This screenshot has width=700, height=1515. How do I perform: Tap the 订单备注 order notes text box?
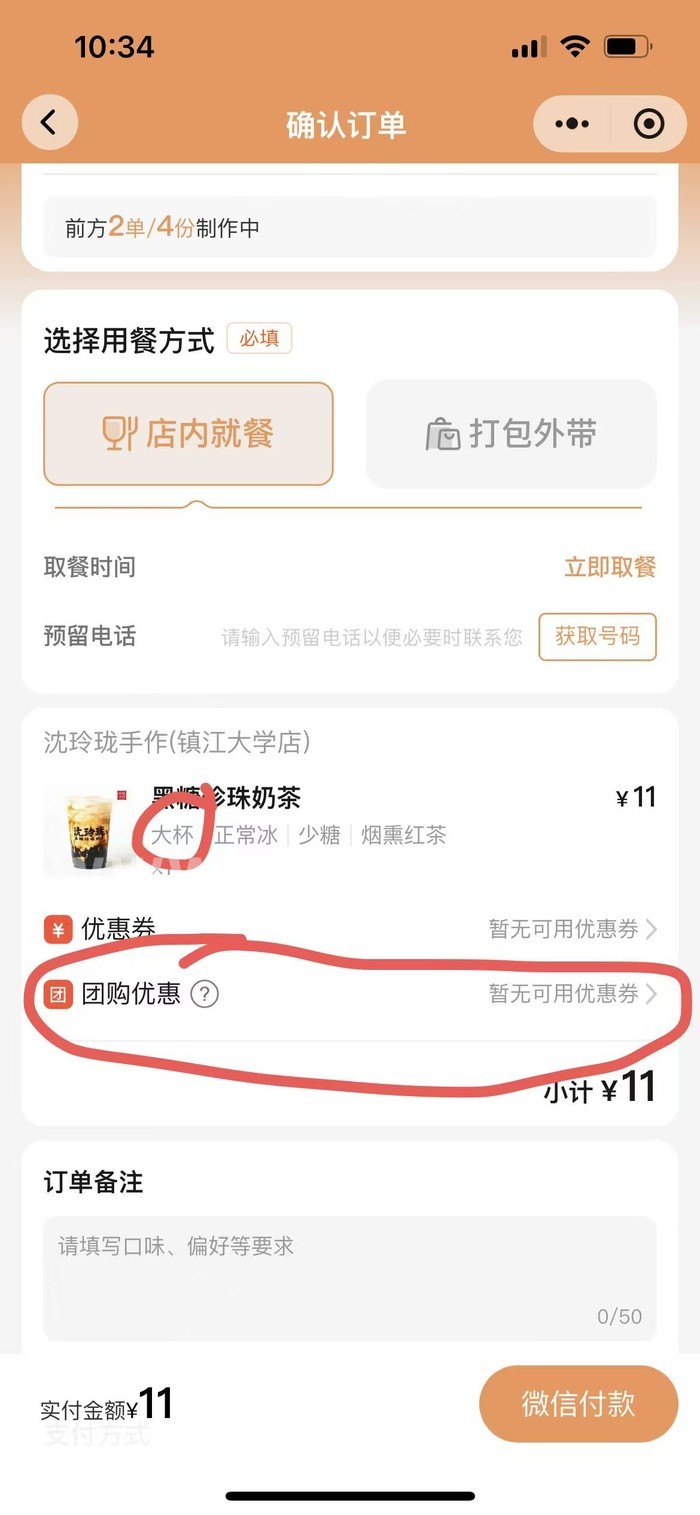(x=349, y=1277)
